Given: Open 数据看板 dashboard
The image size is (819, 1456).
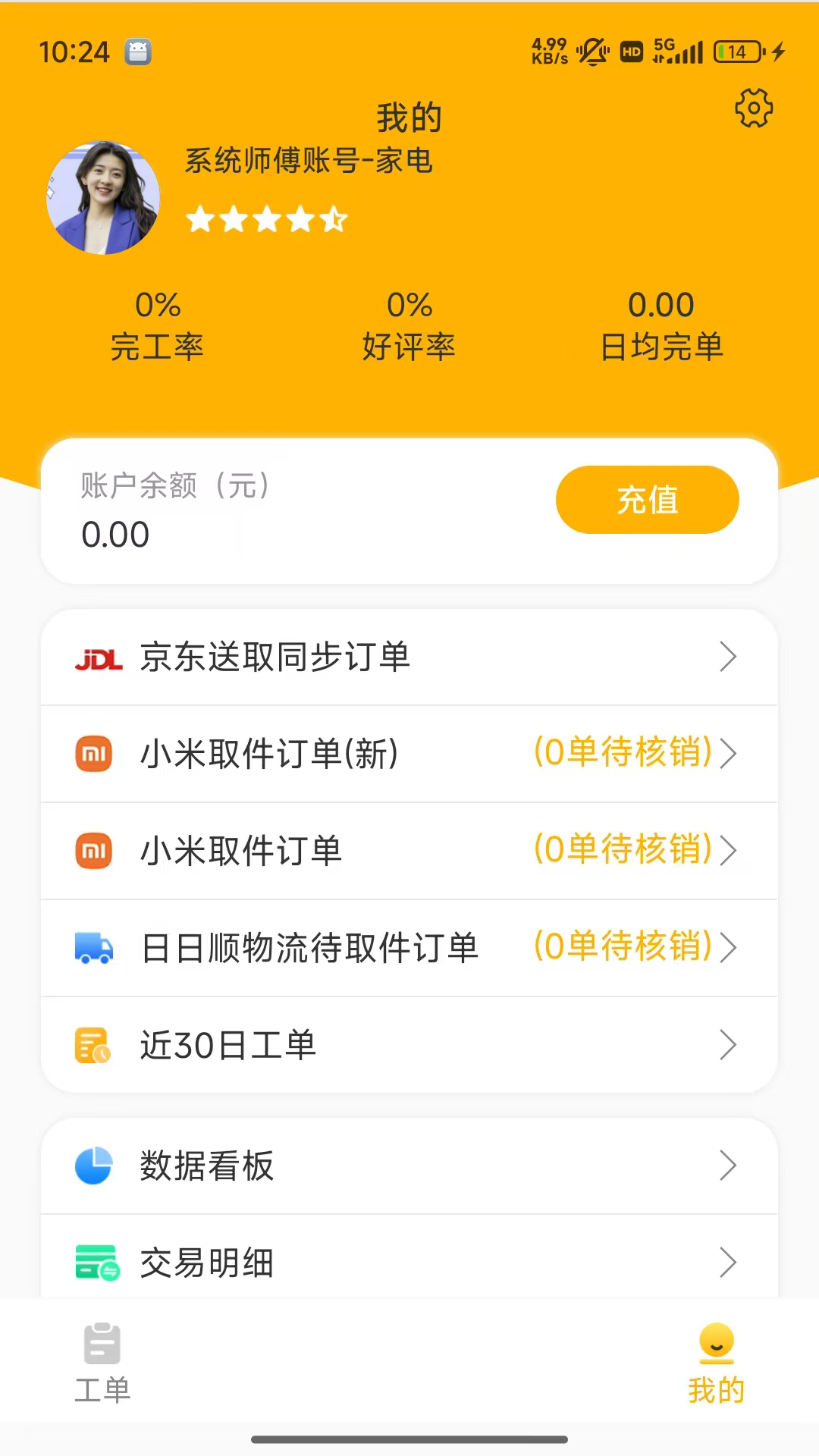Looking at the screenshot, I should [x=409, y=1166].
